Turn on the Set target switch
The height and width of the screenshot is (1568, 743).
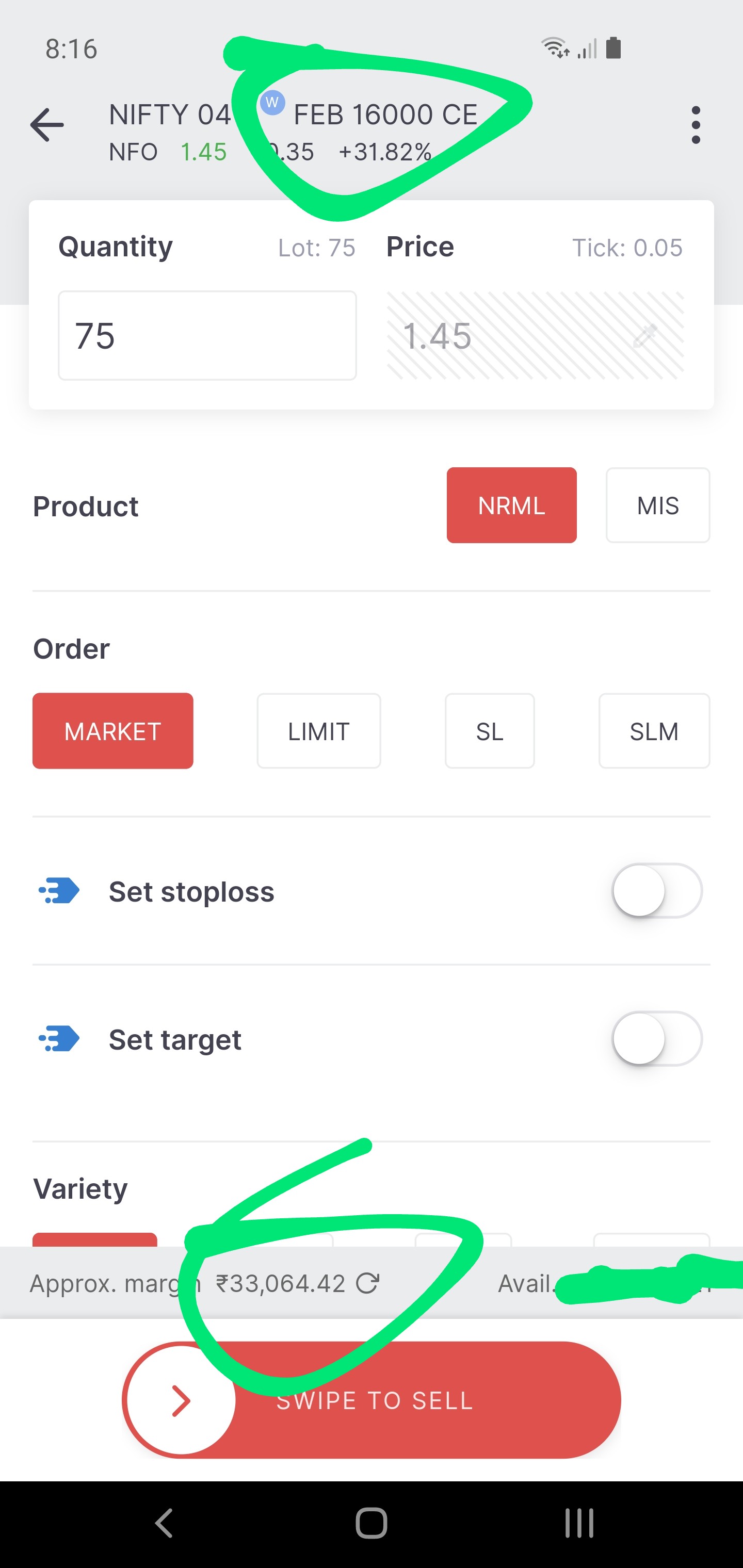(x=656, y=1039)
